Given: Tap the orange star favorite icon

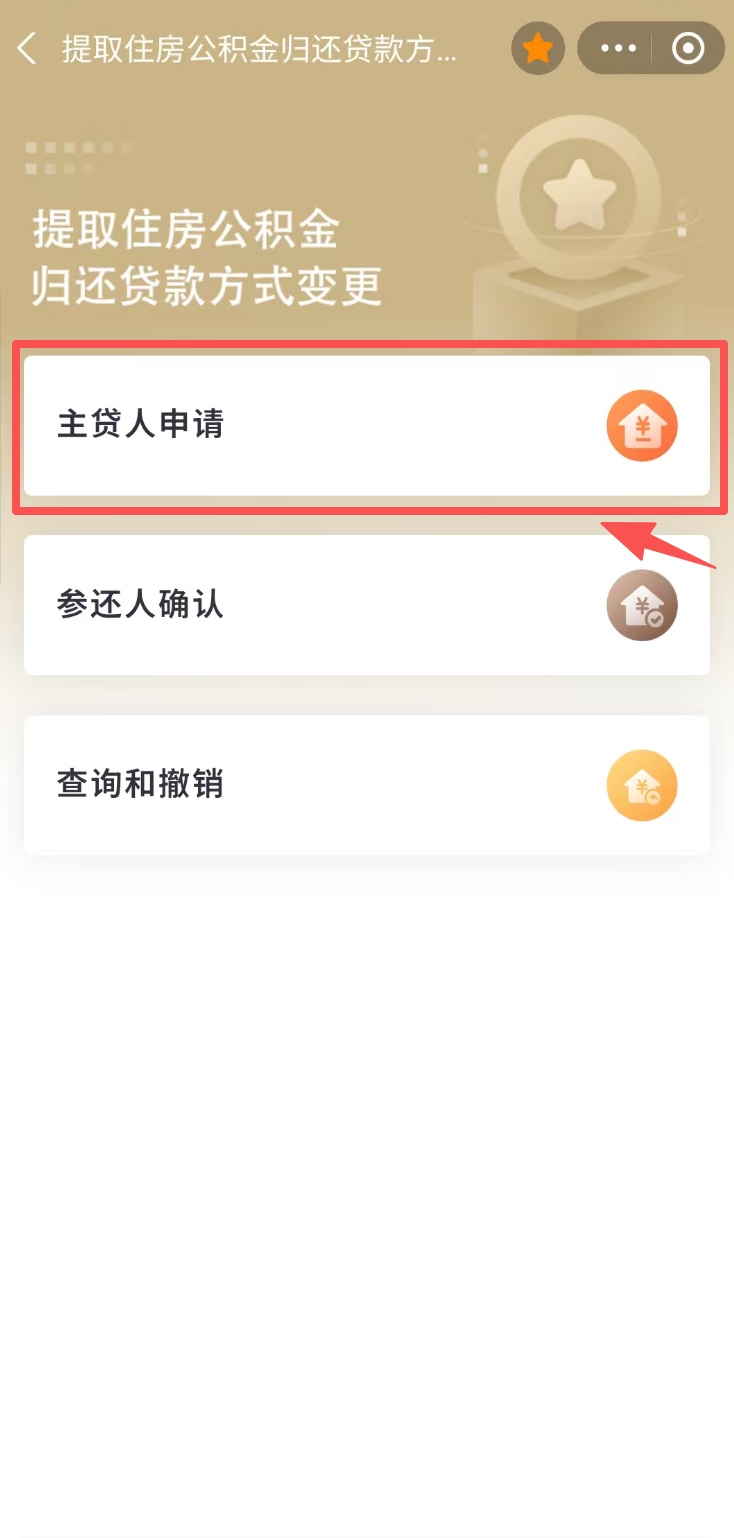Looking at the screenshot, I should click(x=538, y=48).
